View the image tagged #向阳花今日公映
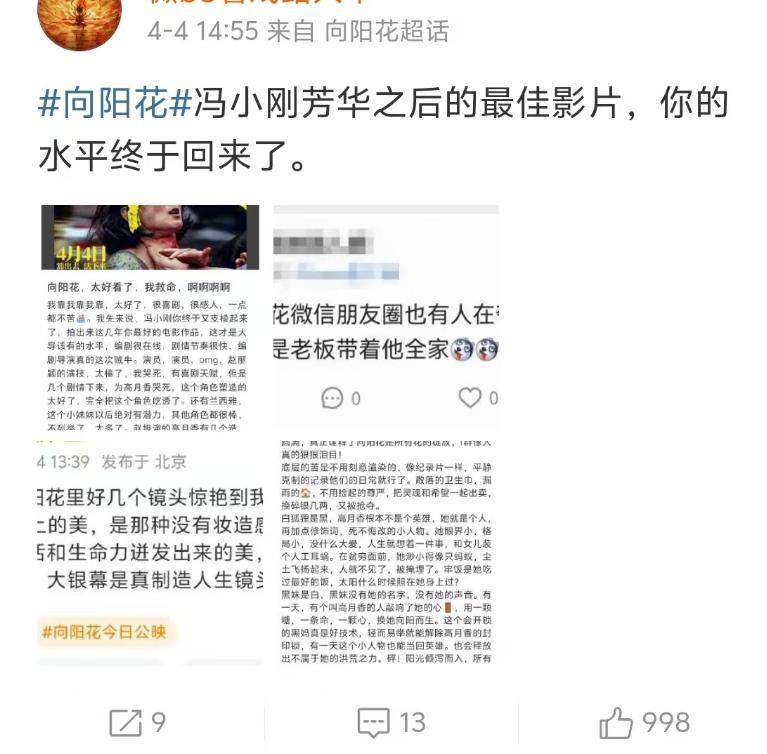Image resolution: width=767 pixels, height=754 pixels. [x=150, y=548]
